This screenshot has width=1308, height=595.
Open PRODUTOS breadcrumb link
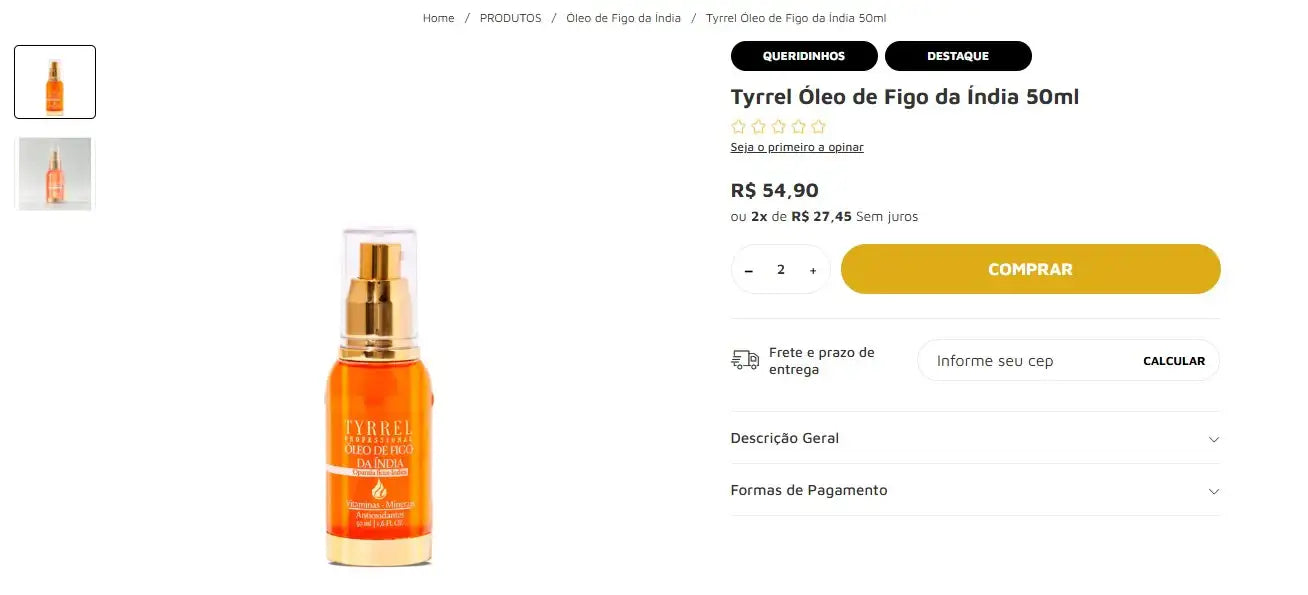[x=510, y=18]
